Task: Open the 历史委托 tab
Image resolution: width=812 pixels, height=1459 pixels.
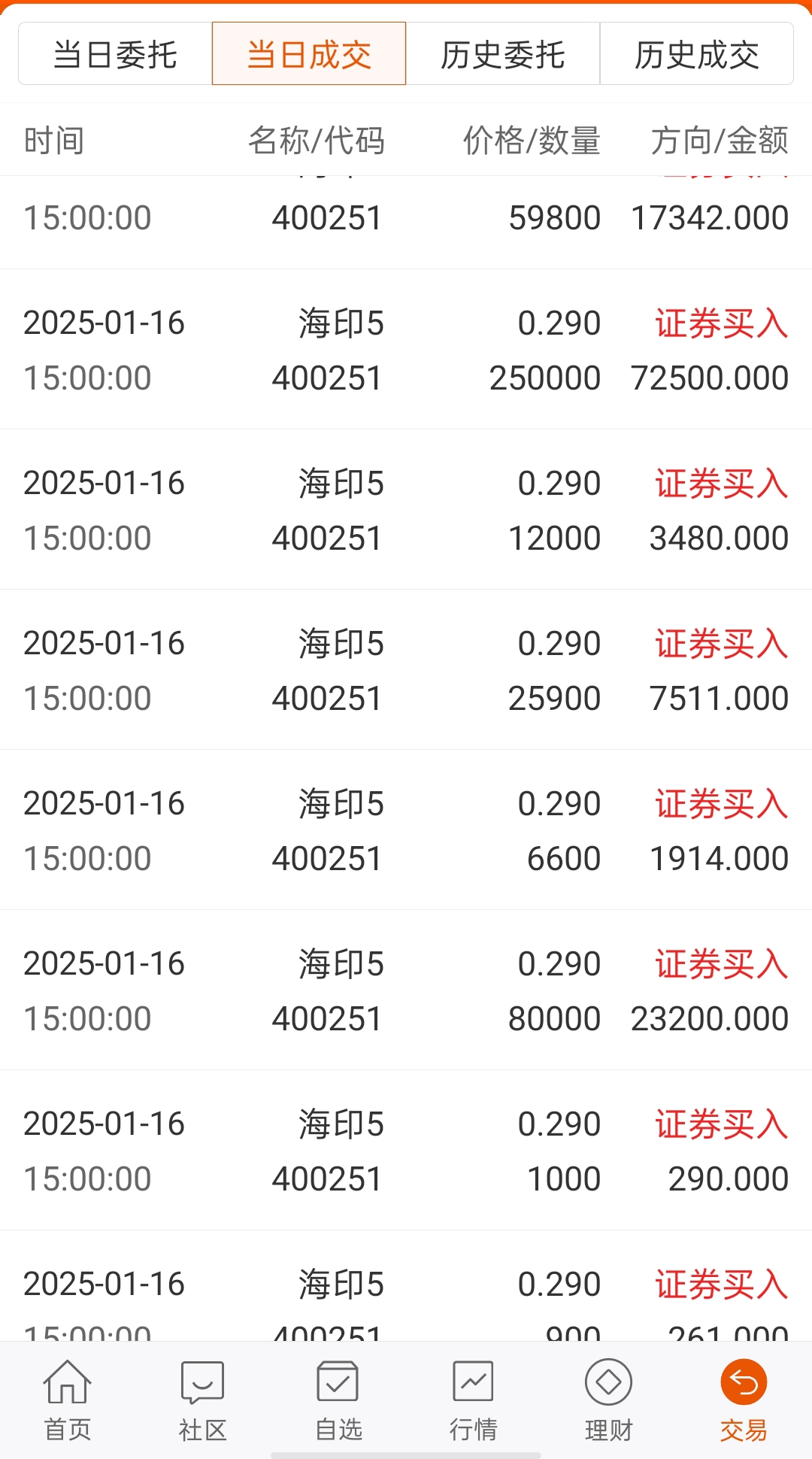Action: click(502, 54)
